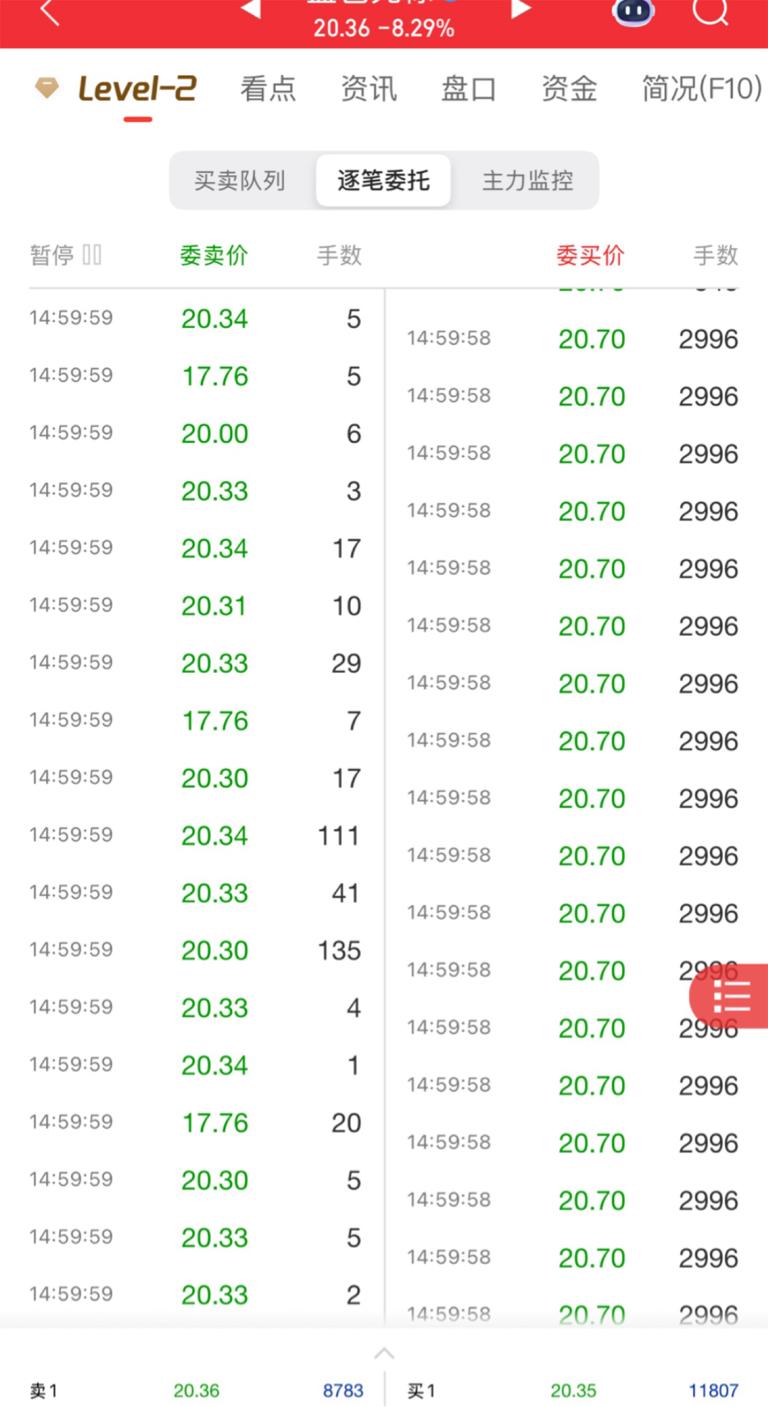The height and width of the screenshot is (1407, 768).
Task: Pause the order feed with 暂停
Action: [x=65, y=256]
